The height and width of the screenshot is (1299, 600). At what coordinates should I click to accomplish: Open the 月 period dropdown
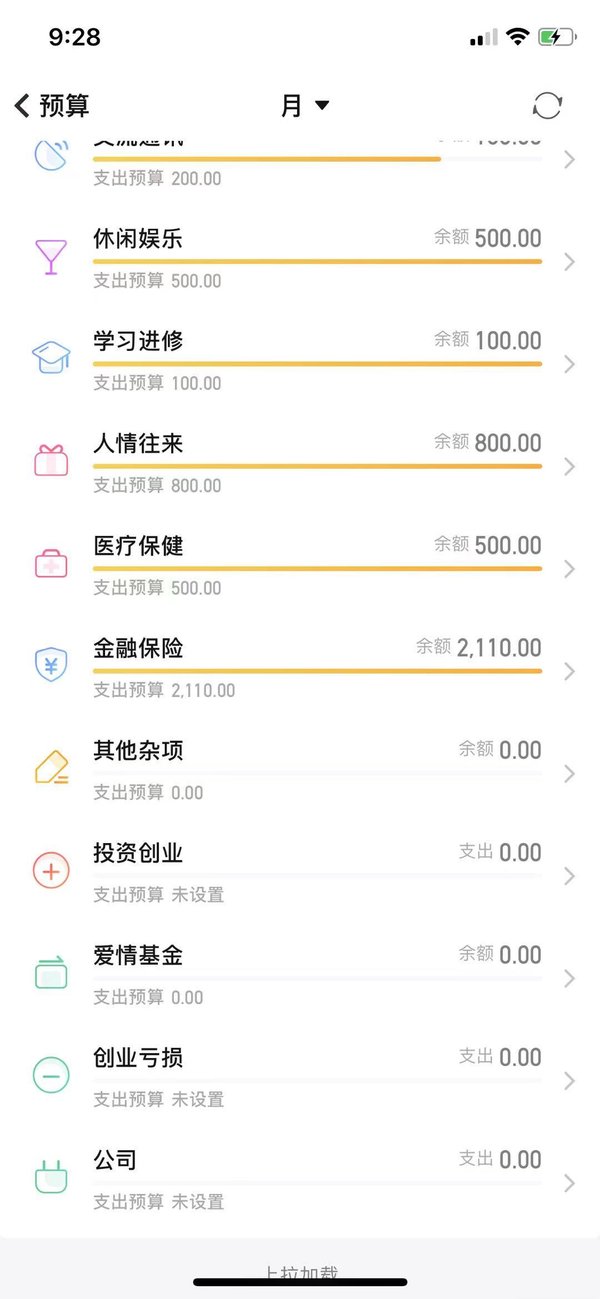305,105
